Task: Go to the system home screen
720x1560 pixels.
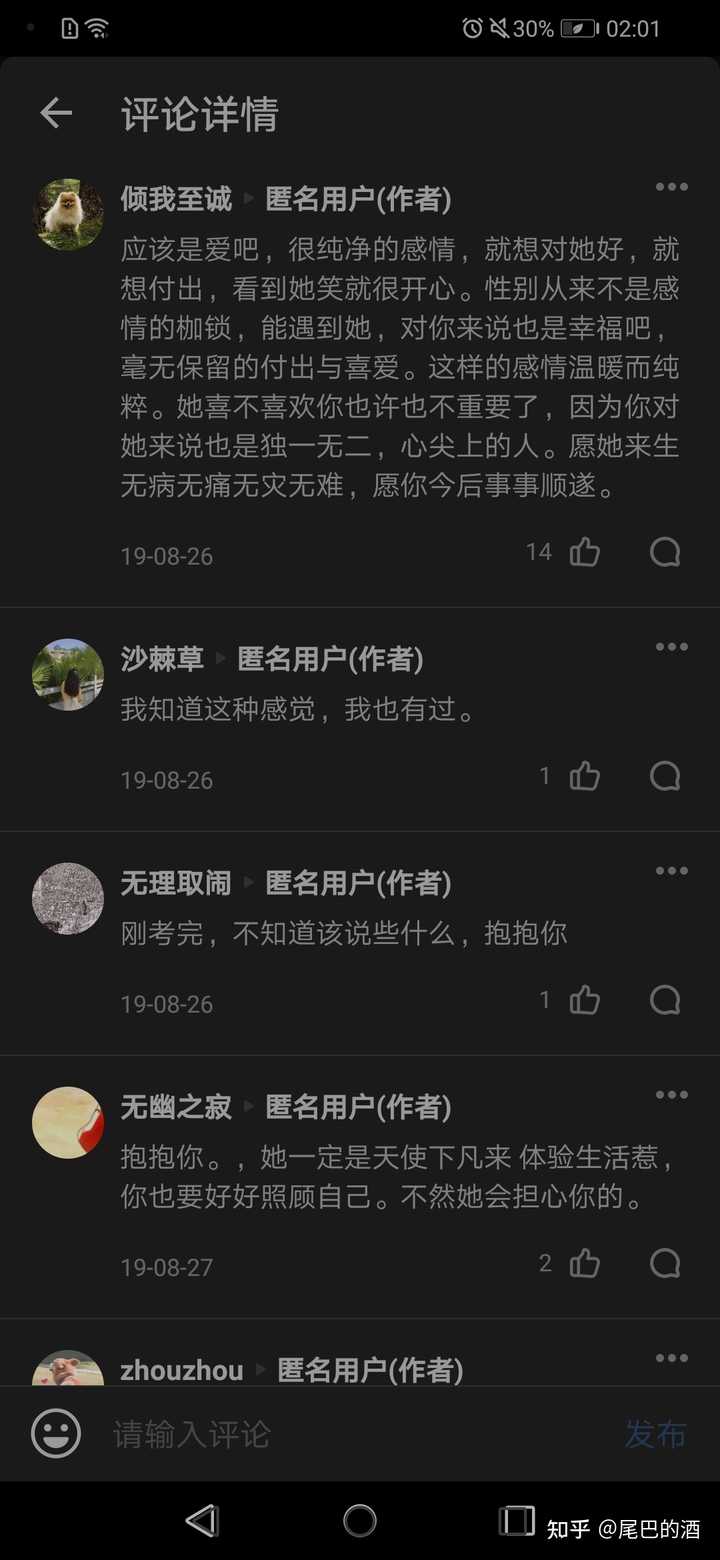Action: (x=360, y=1521)
